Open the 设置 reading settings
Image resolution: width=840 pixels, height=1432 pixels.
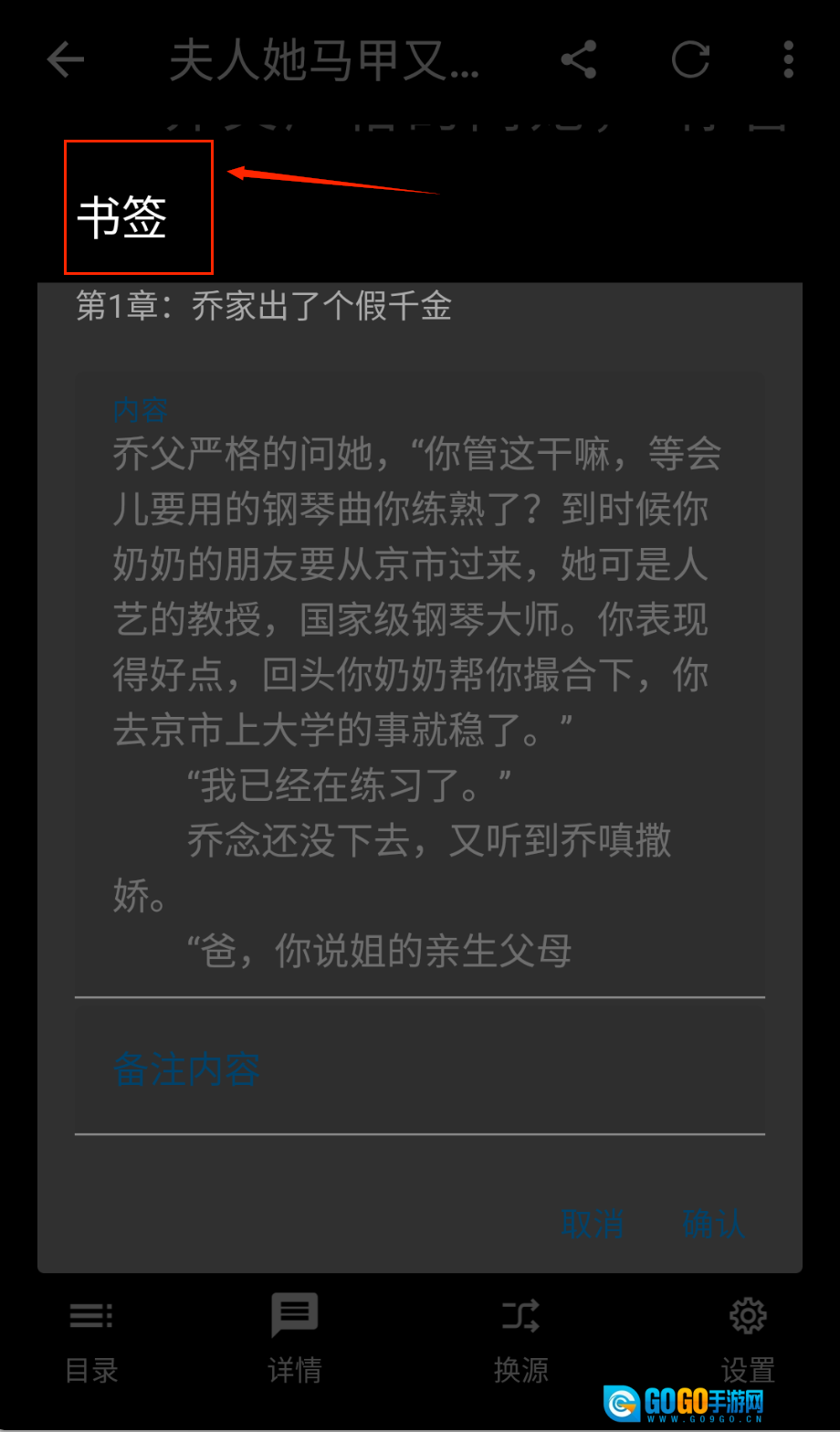pos(747,1338)
